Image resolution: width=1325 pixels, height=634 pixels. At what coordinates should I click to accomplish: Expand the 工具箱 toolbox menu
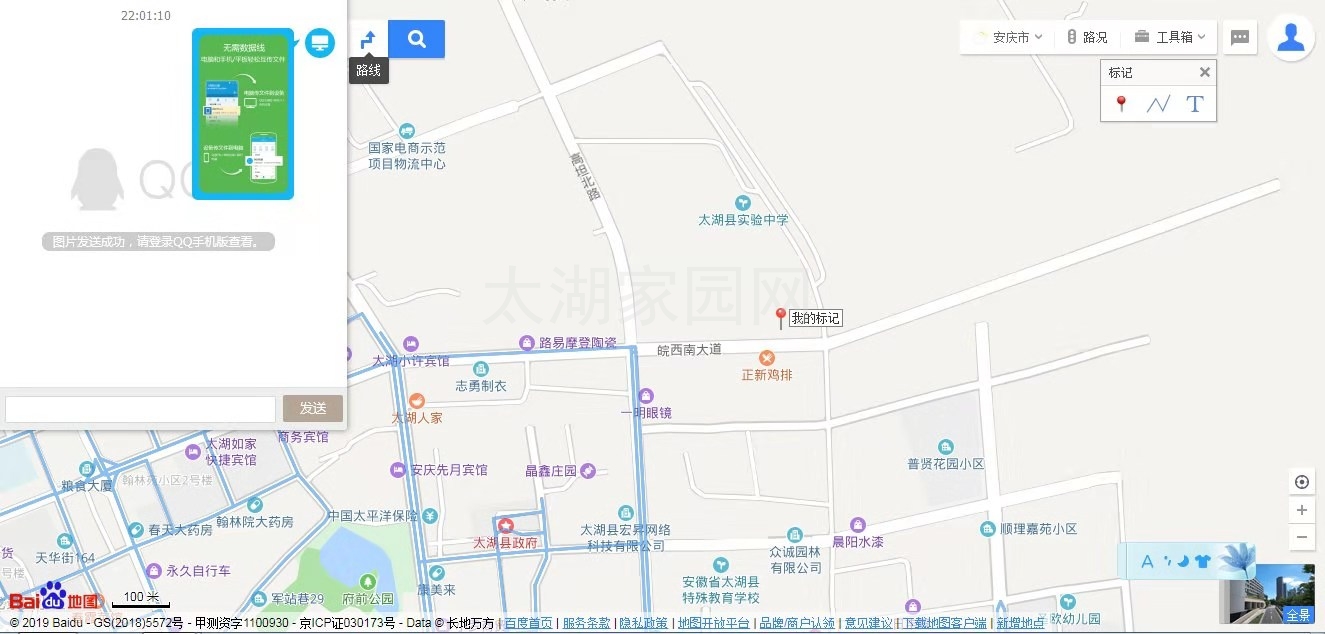(1170, 38)
